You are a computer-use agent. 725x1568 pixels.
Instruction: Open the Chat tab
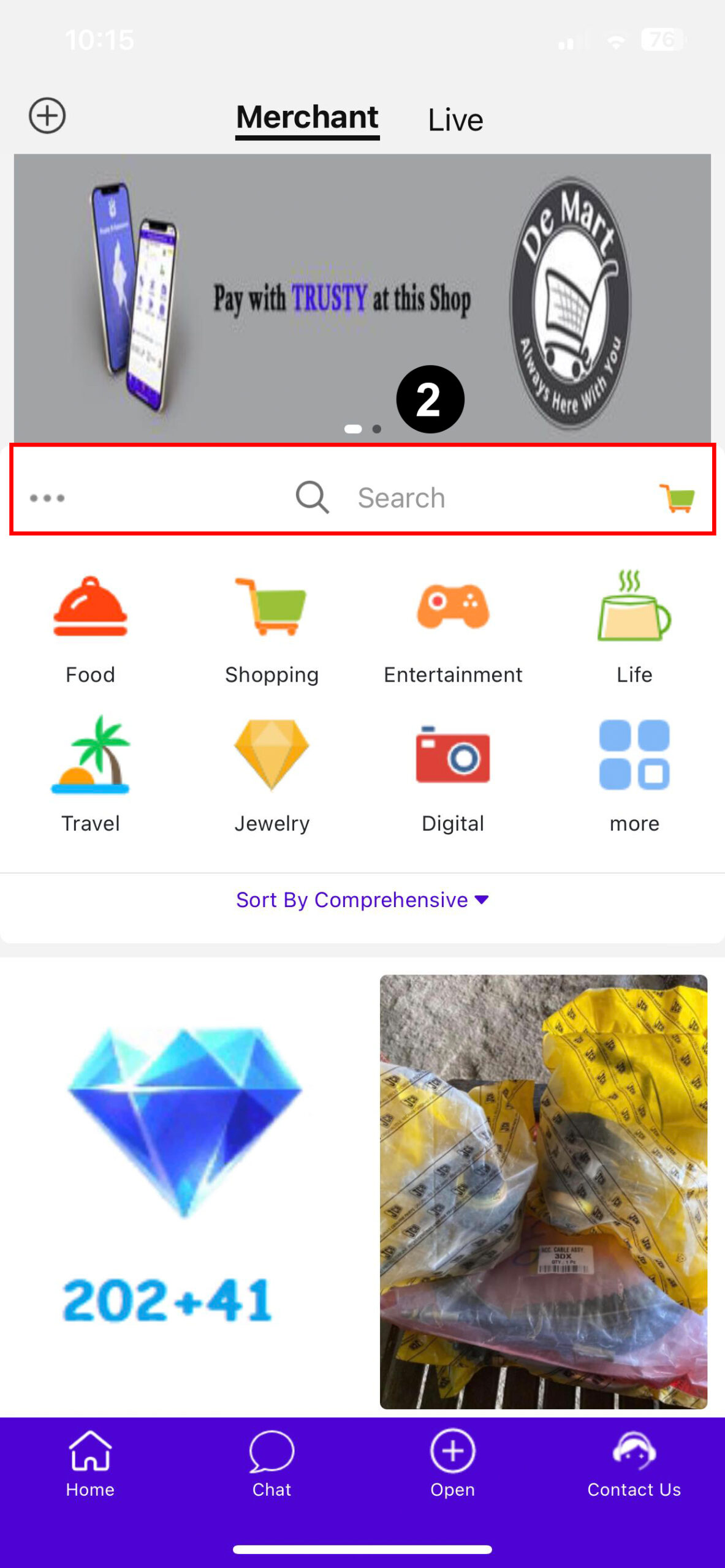pyautogui.click(x=271, y=1464)
